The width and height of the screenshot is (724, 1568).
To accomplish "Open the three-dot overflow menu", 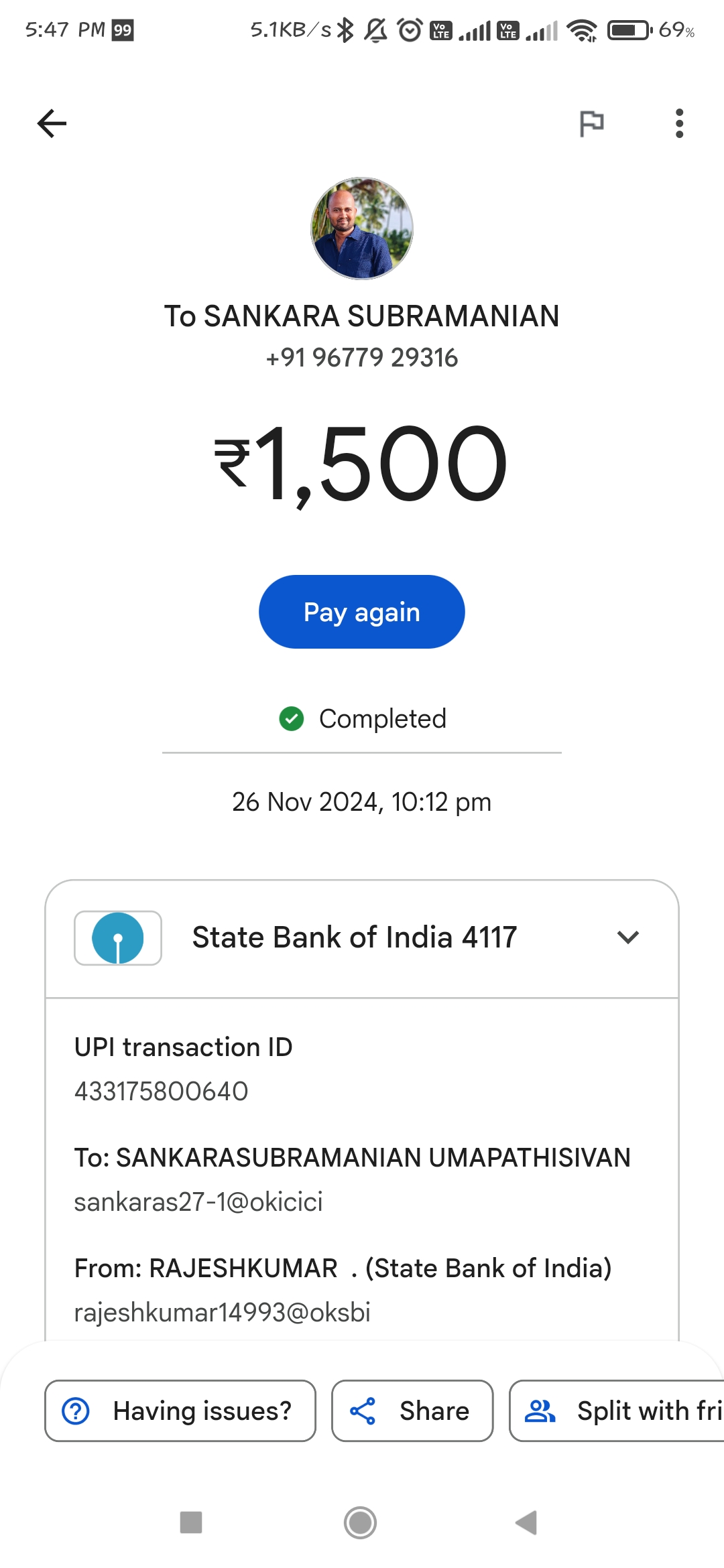I will 679,123.
